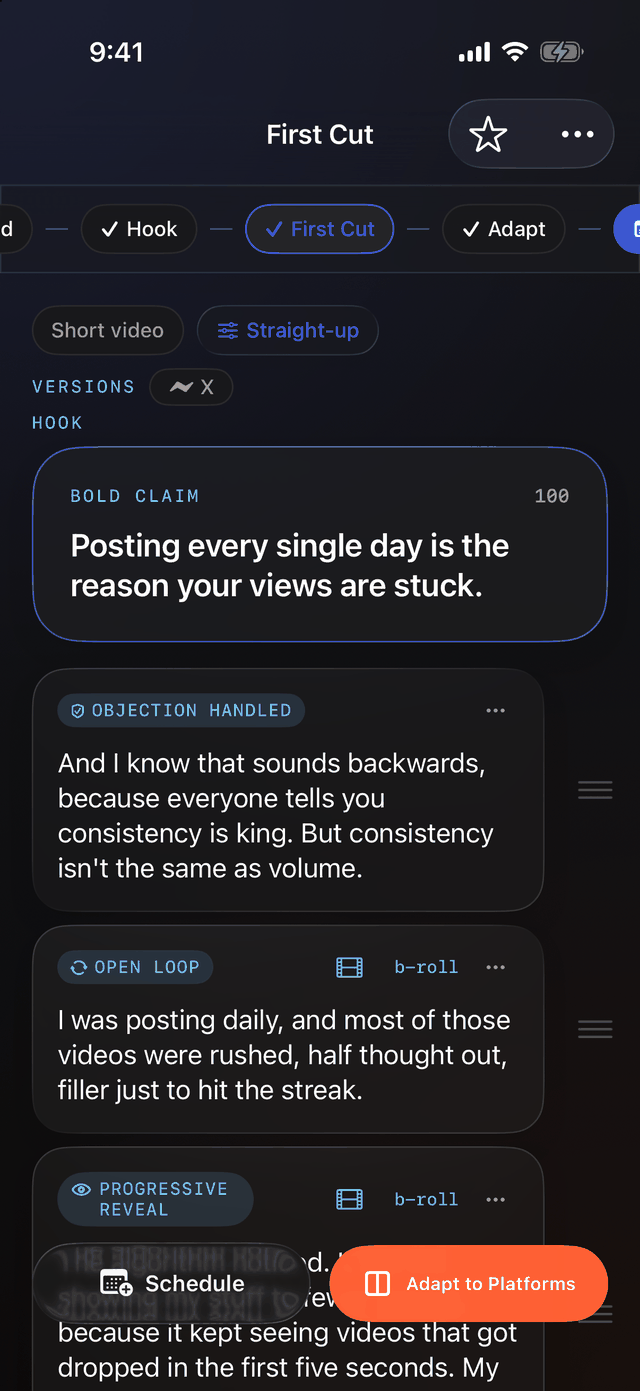Open the top bar overflow menu
This screenshot has height=1391, width=640.
577,134
